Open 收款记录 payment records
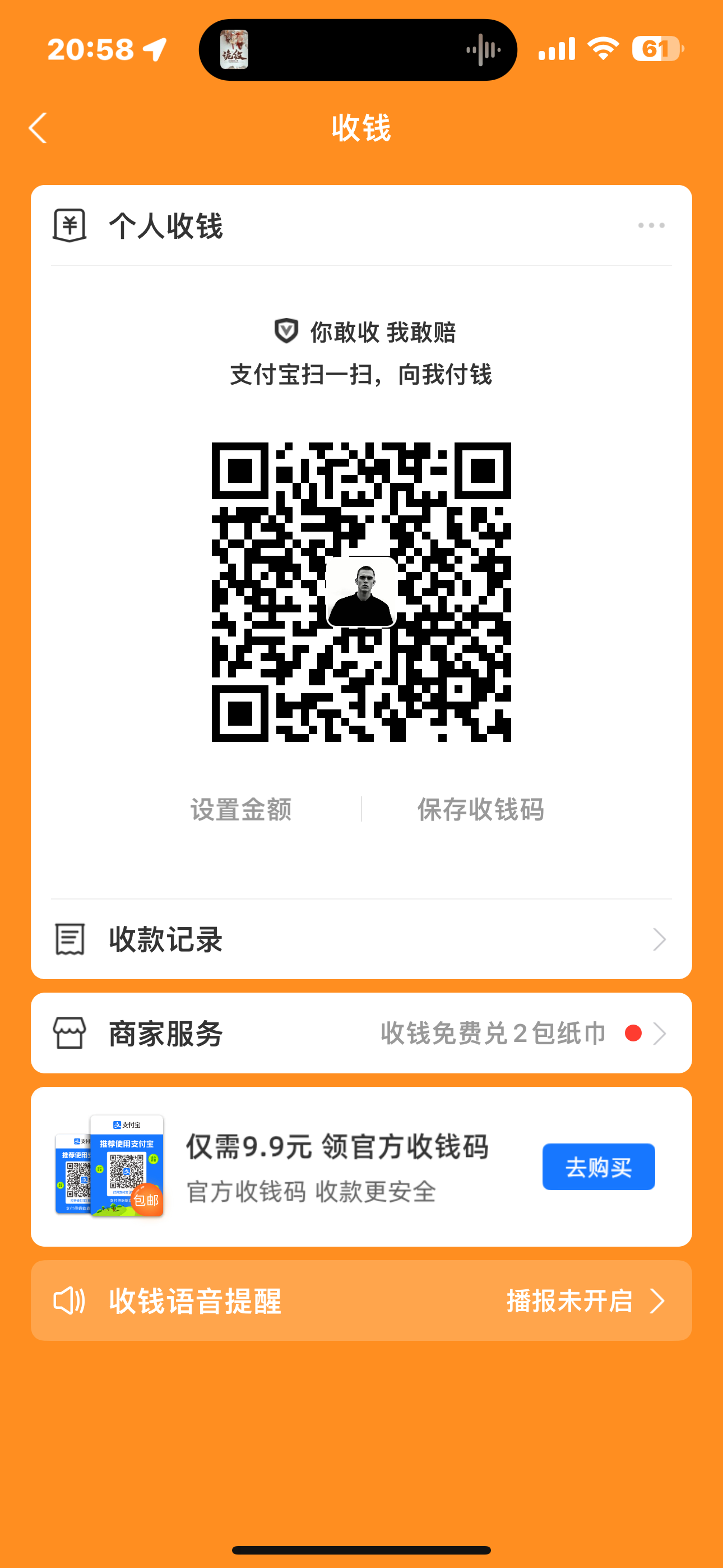Viewport: 723px width, 1568px height. pyautogui.click(x=361, y=939)
